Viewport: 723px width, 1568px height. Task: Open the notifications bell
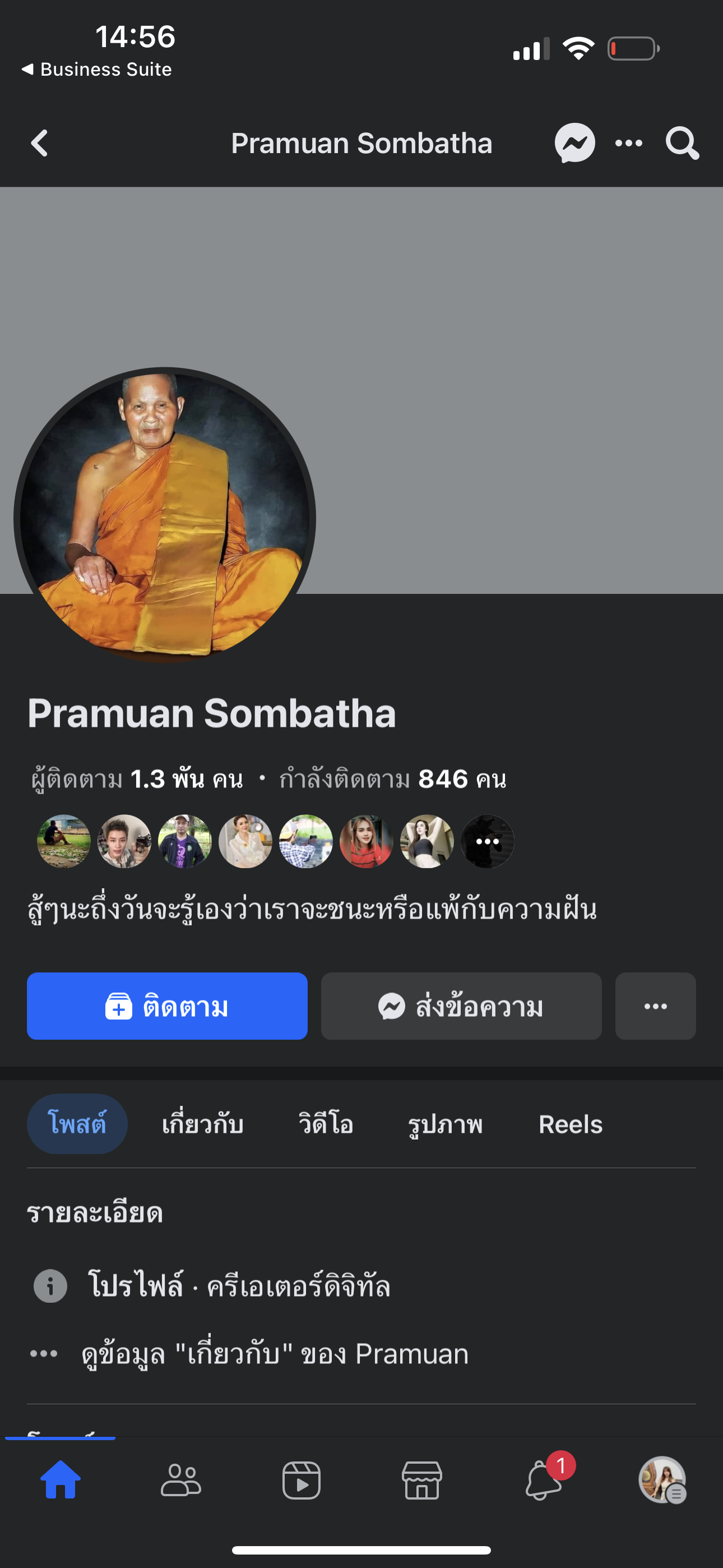543,1481
